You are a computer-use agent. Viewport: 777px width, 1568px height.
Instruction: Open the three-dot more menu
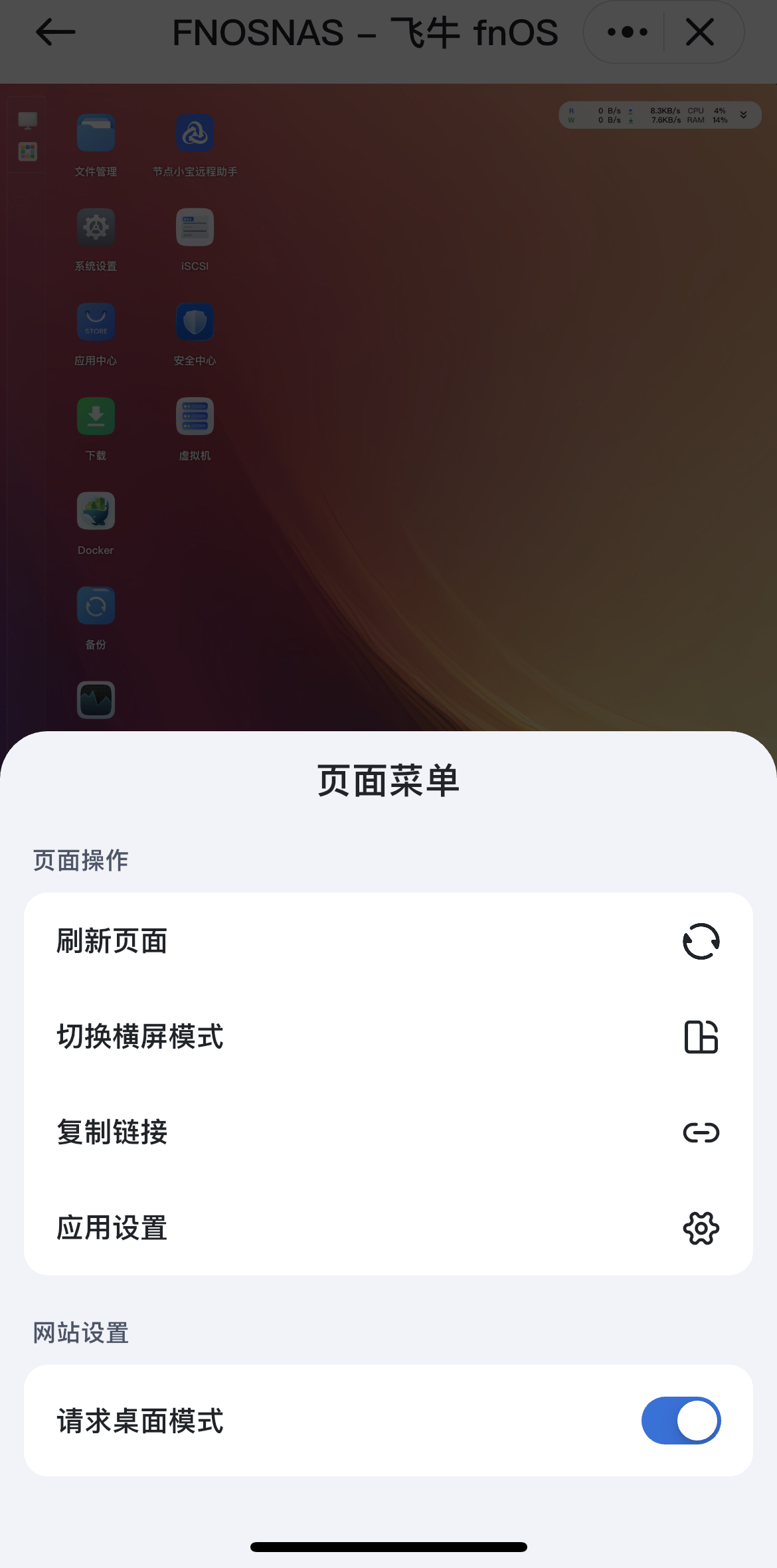627,32
